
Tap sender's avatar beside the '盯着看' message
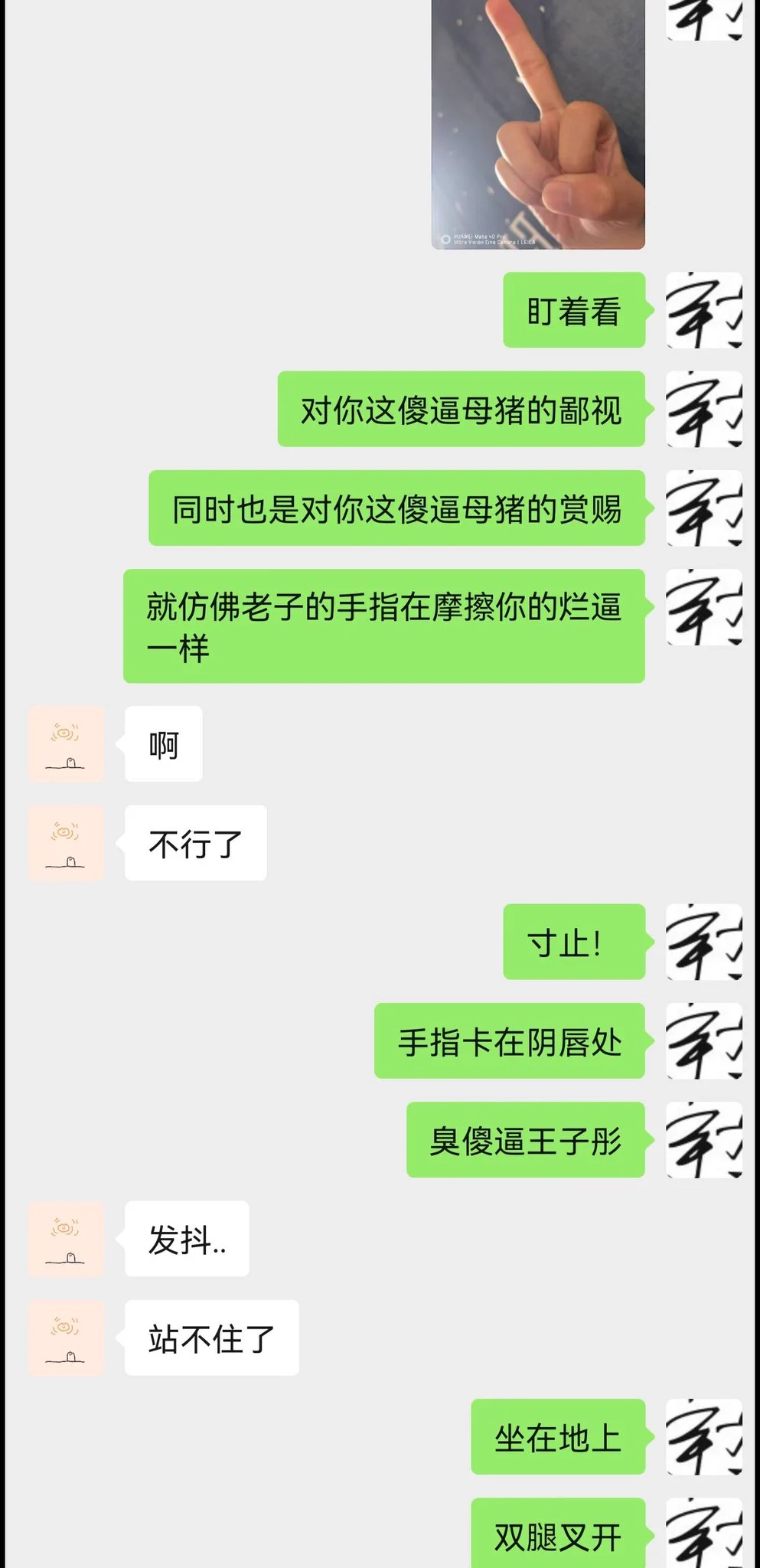703,310
